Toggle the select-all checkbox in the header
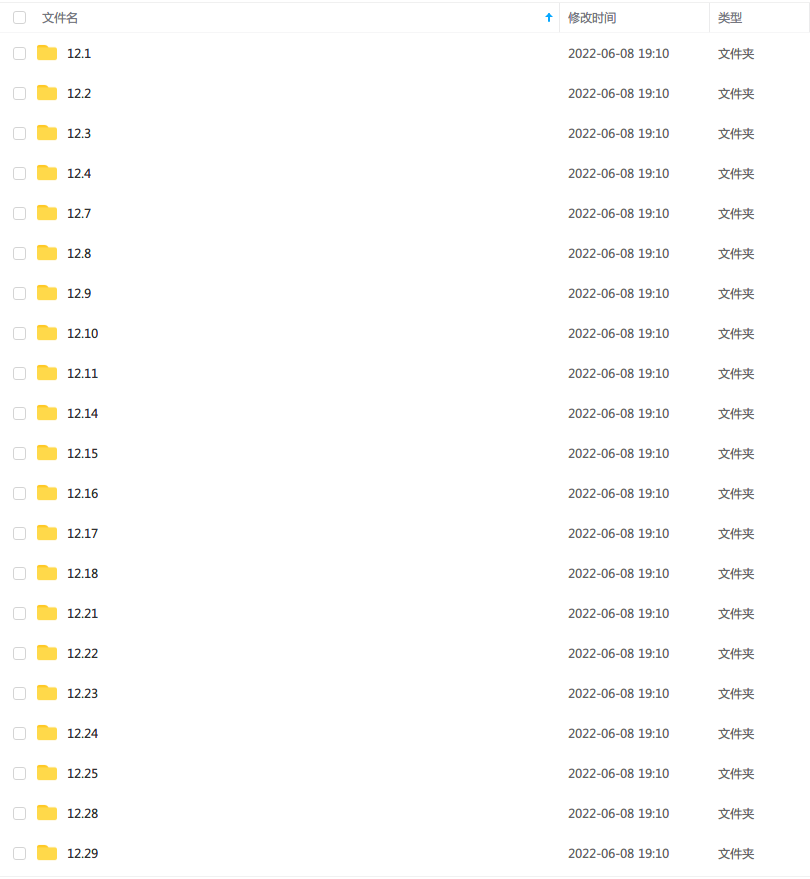 (x=19, y=17)
